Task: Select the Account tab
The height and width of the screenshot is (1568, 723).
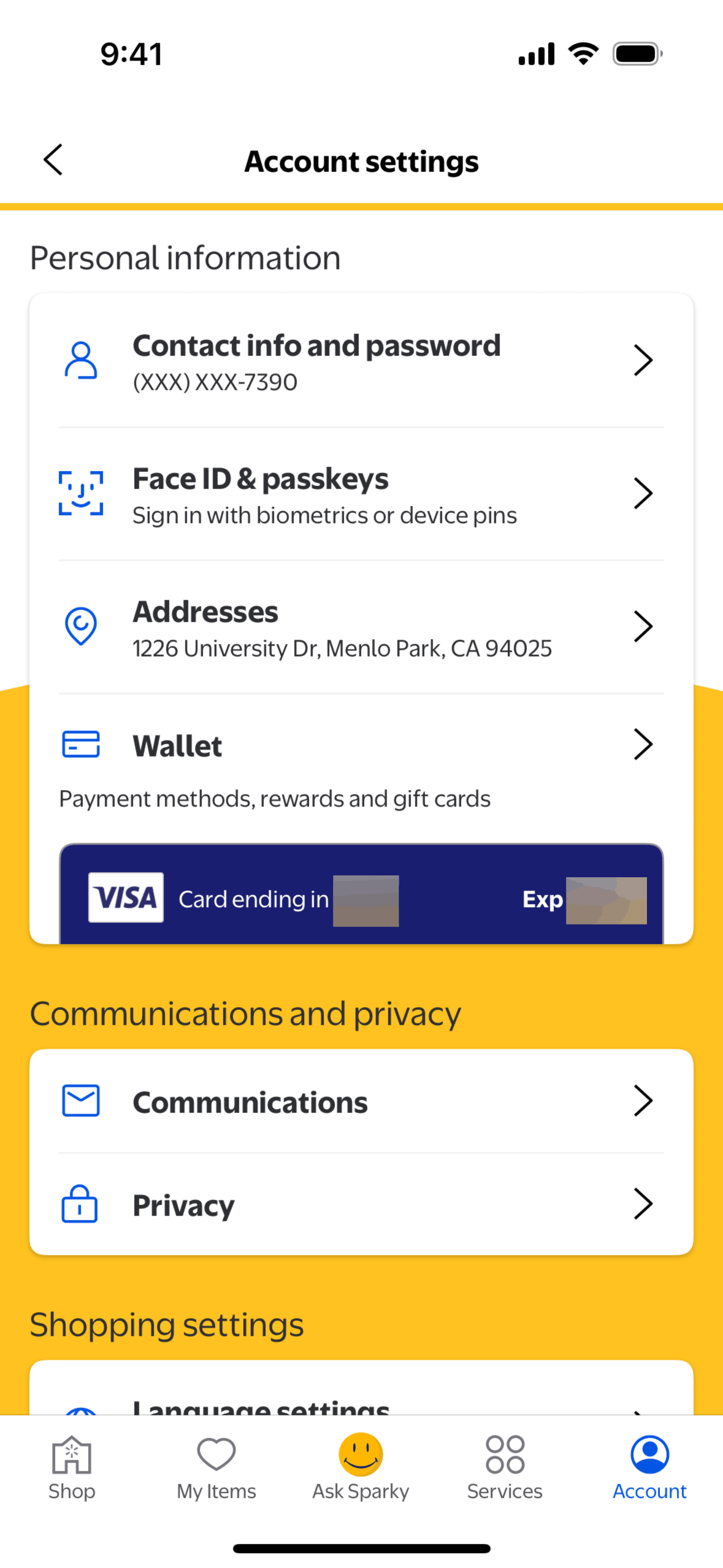Action: point(649,1467)
